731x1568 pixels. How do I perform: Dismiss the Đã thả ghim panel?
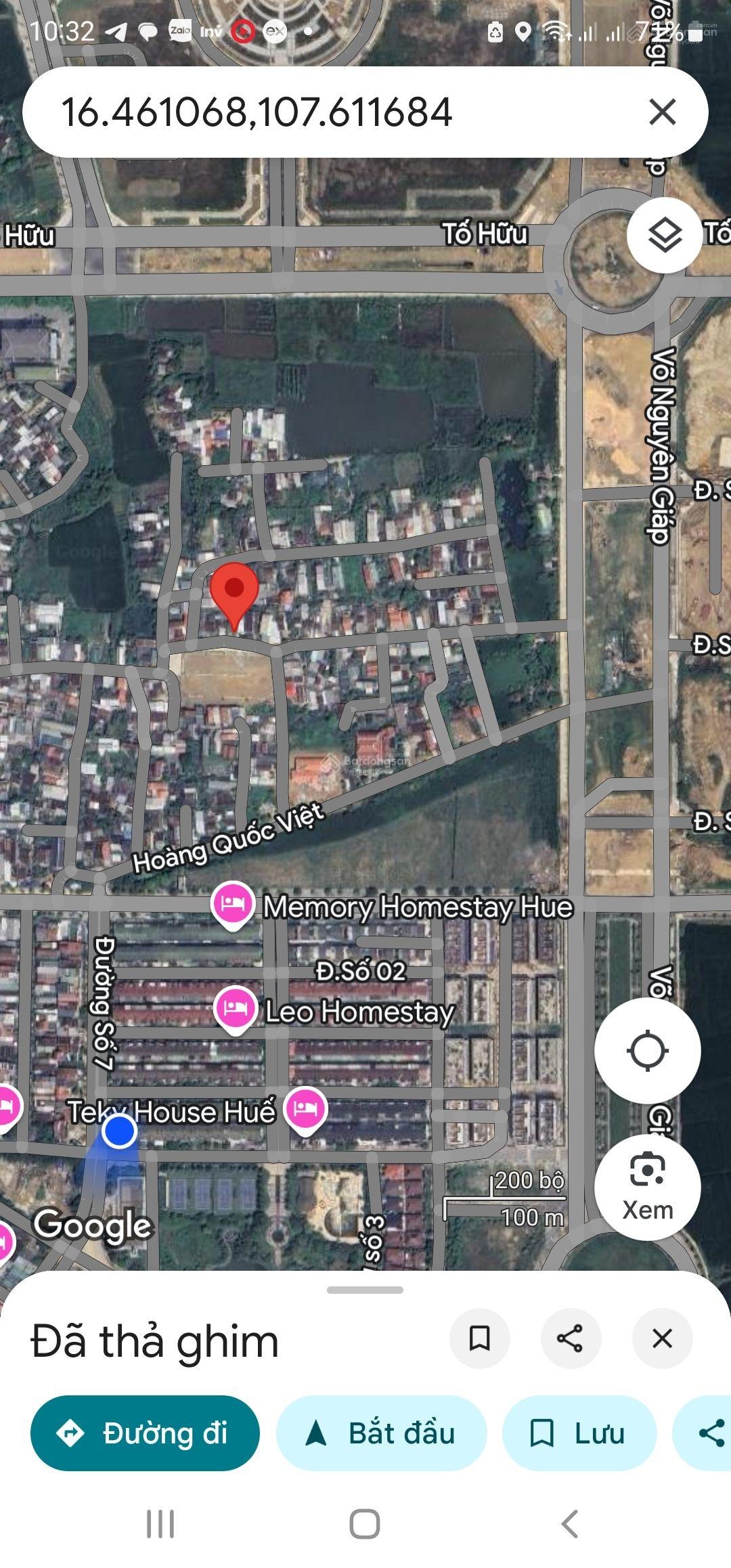click(661, 1338)
